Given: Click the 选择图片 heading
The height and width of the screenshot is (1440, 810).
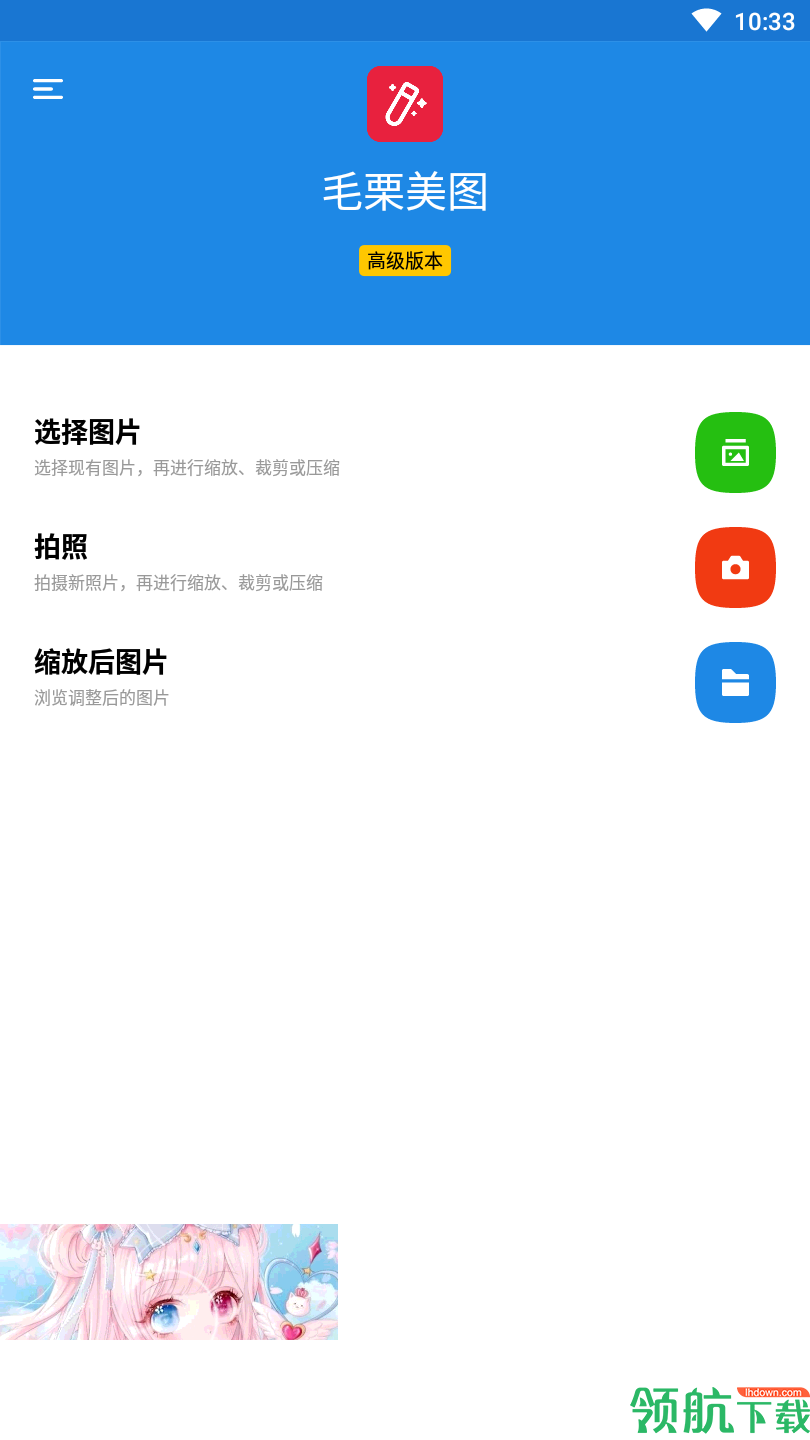Looking at the screenshot, I should coord(86,433).
